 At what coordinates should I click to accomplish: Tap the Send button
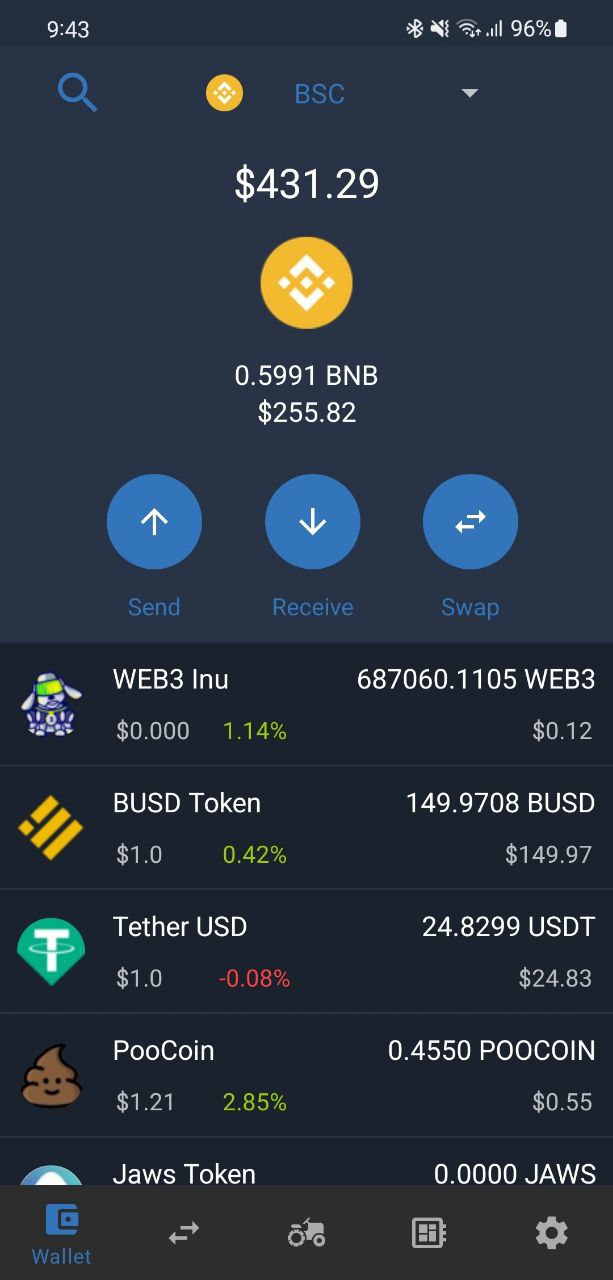[154, 522]
